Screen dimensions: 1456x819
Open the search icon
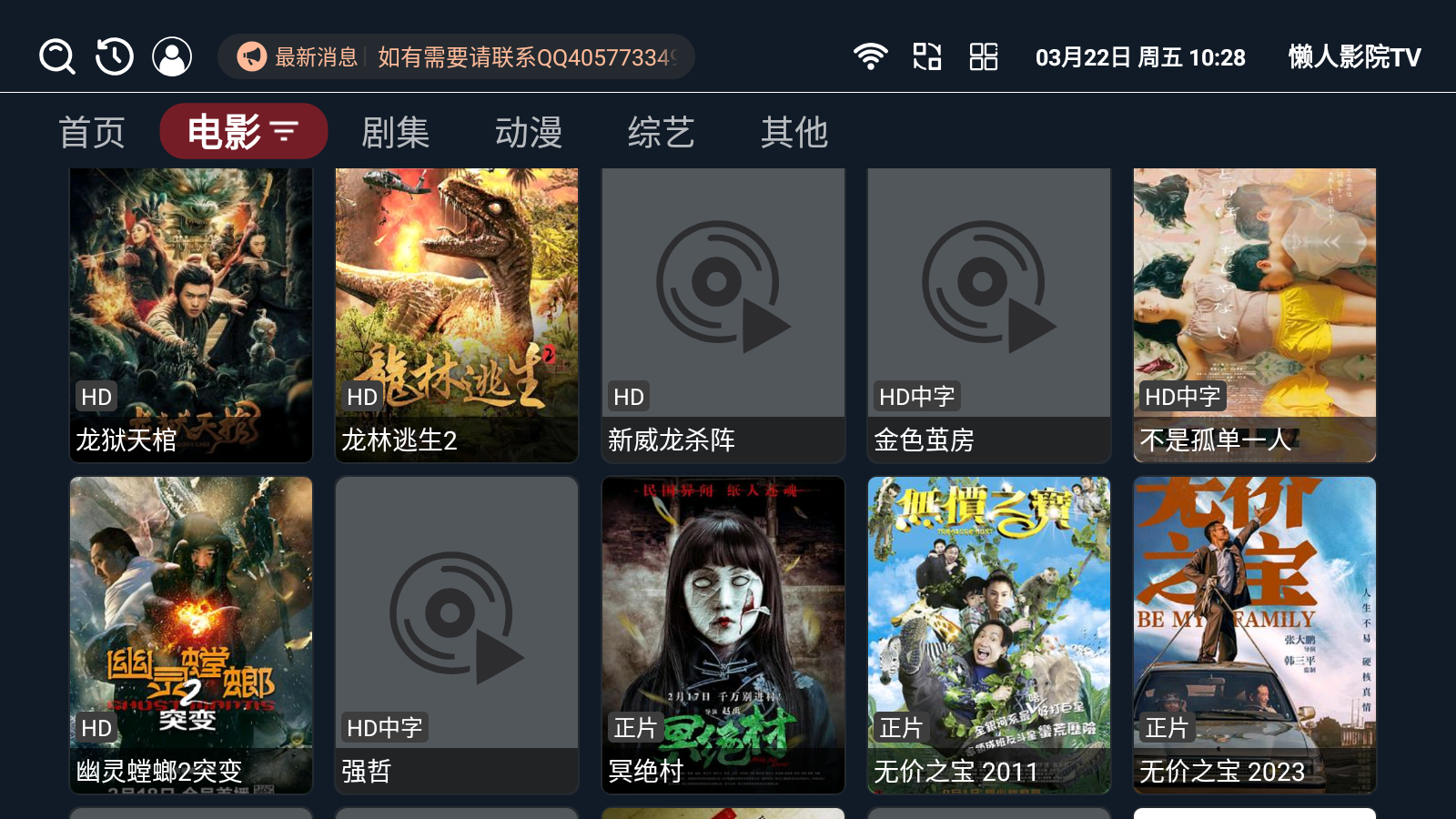coord(56,56)
